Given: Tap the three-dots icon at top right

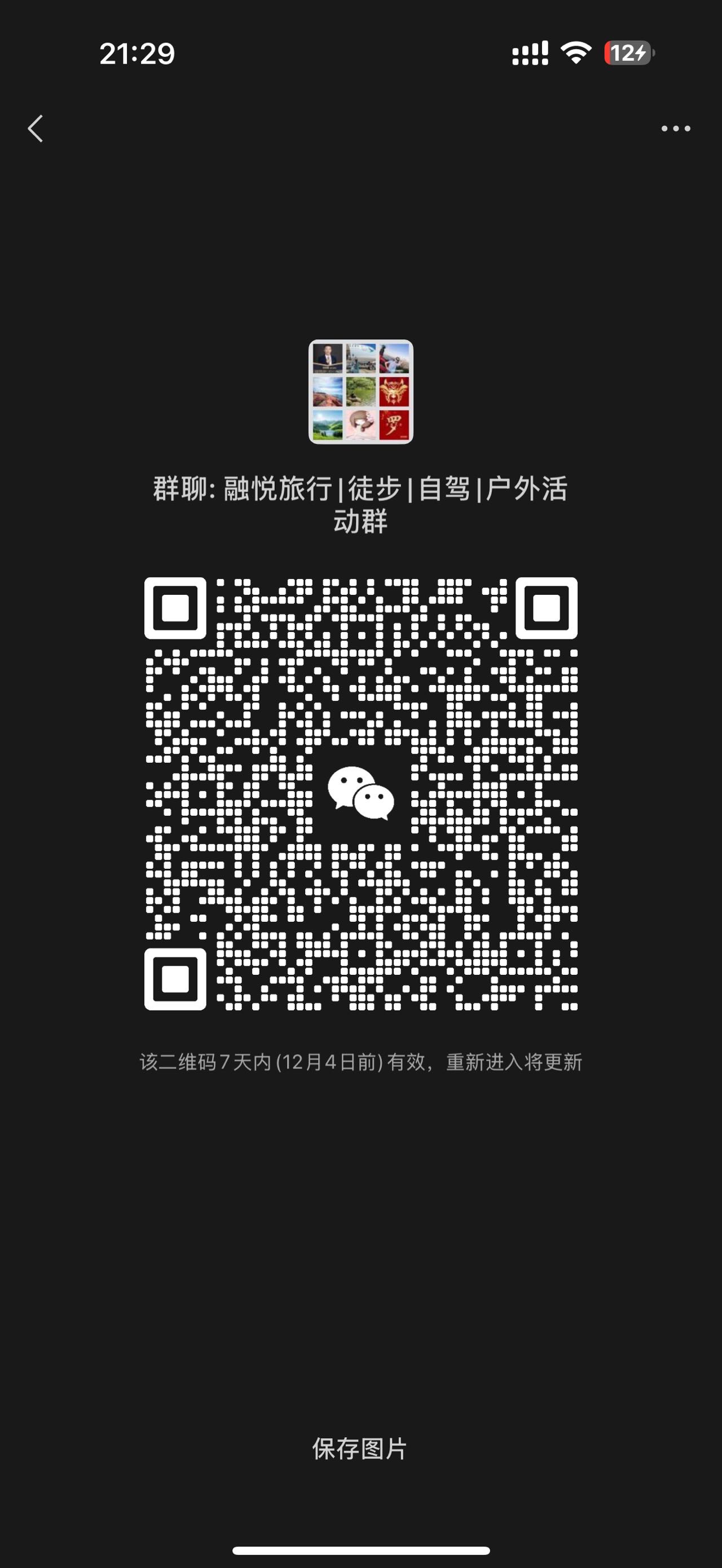Looking at the screenshot, I should click(677, 129).
